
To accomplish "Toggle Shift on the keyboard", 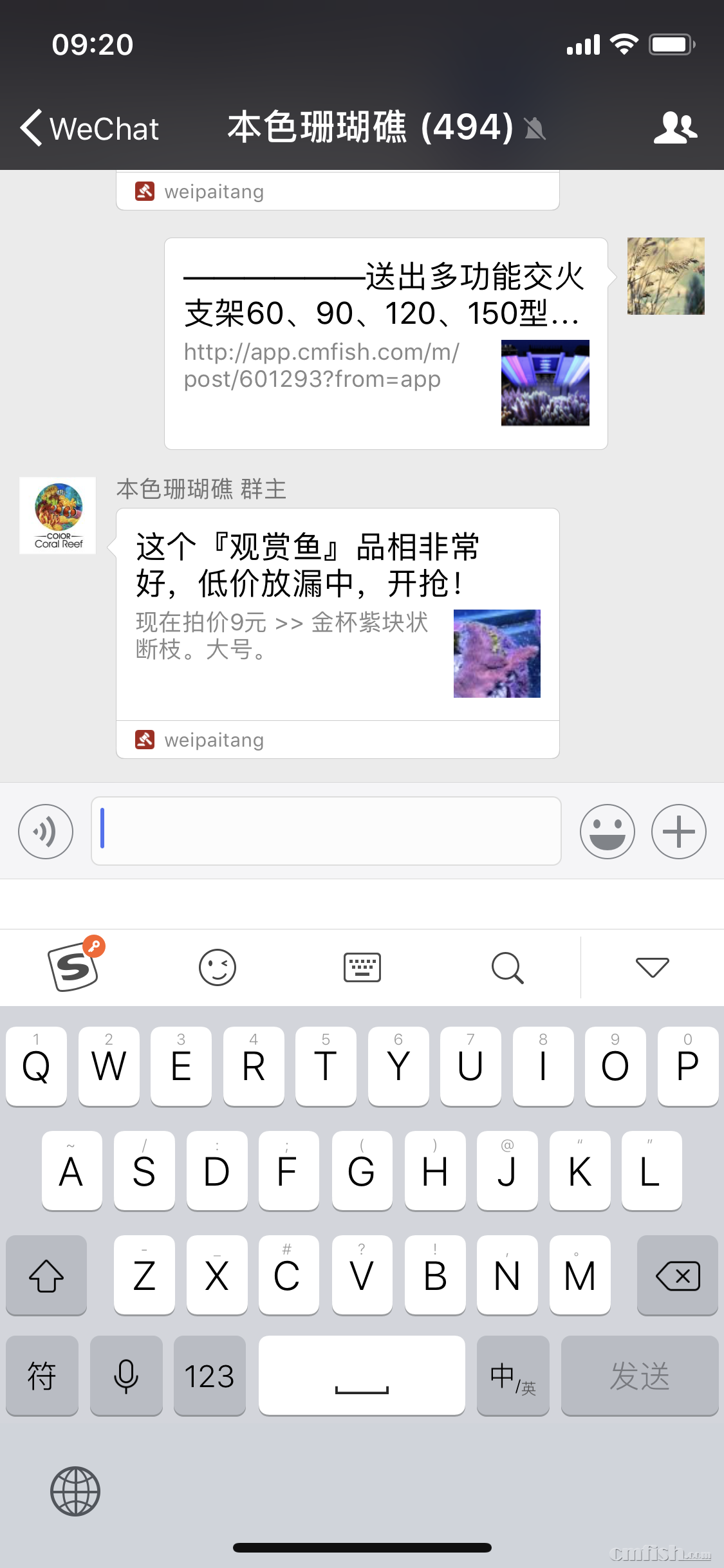I will (46, 1275).
